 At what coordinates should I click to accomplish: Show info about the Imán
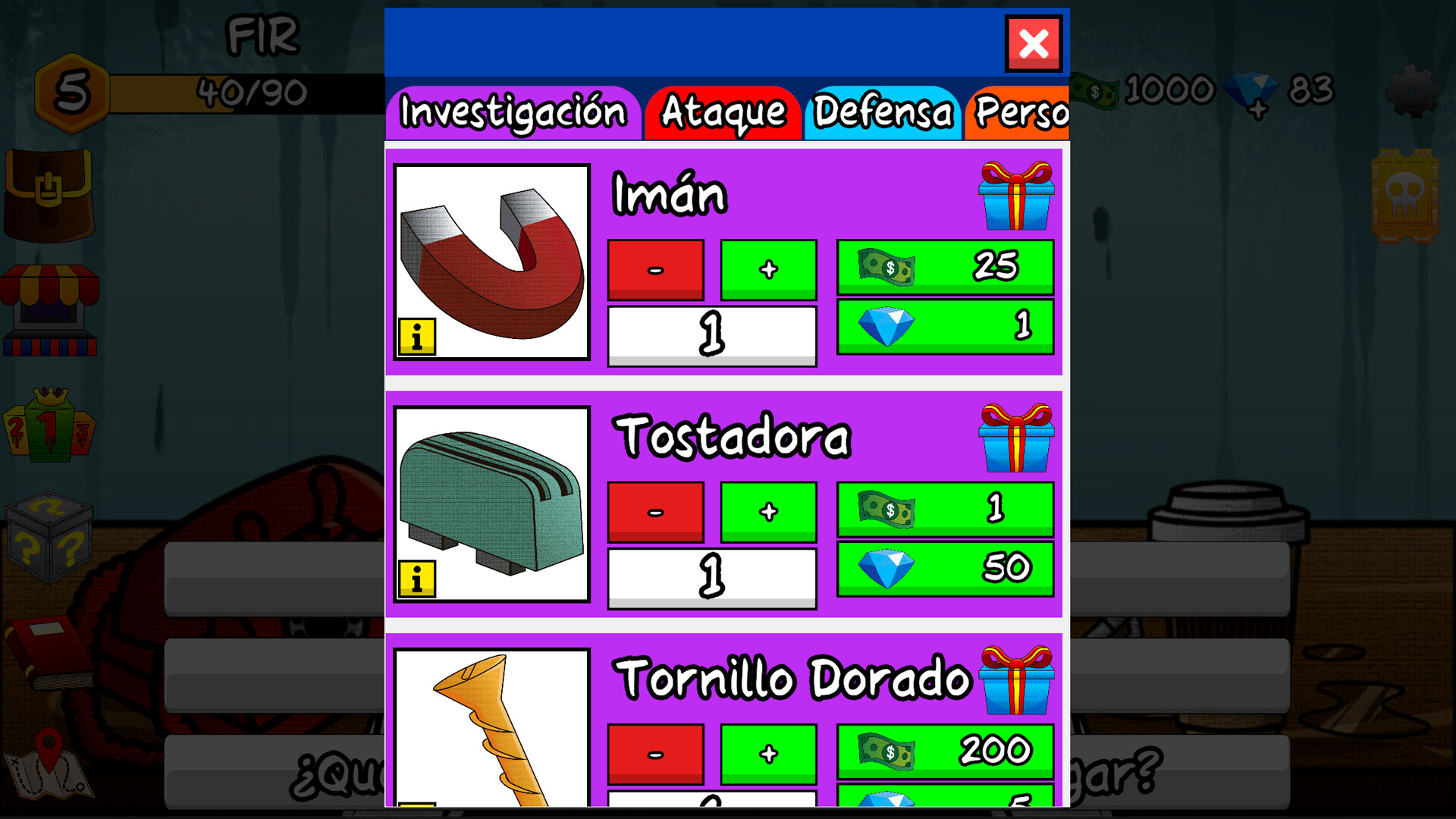pyautogui.click(x=417, y=337)
